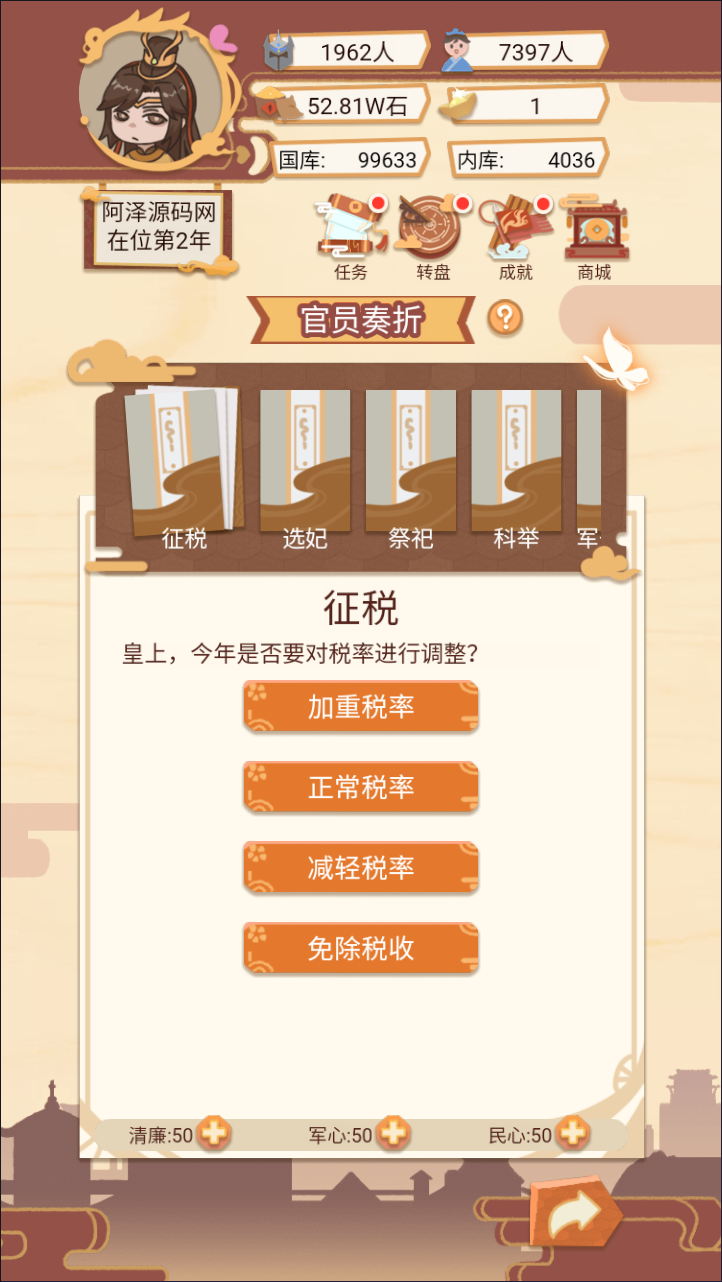Select the 祭祀 memorial card
The height and width of the screenshot is (1282, 722).
click(410, 465)
